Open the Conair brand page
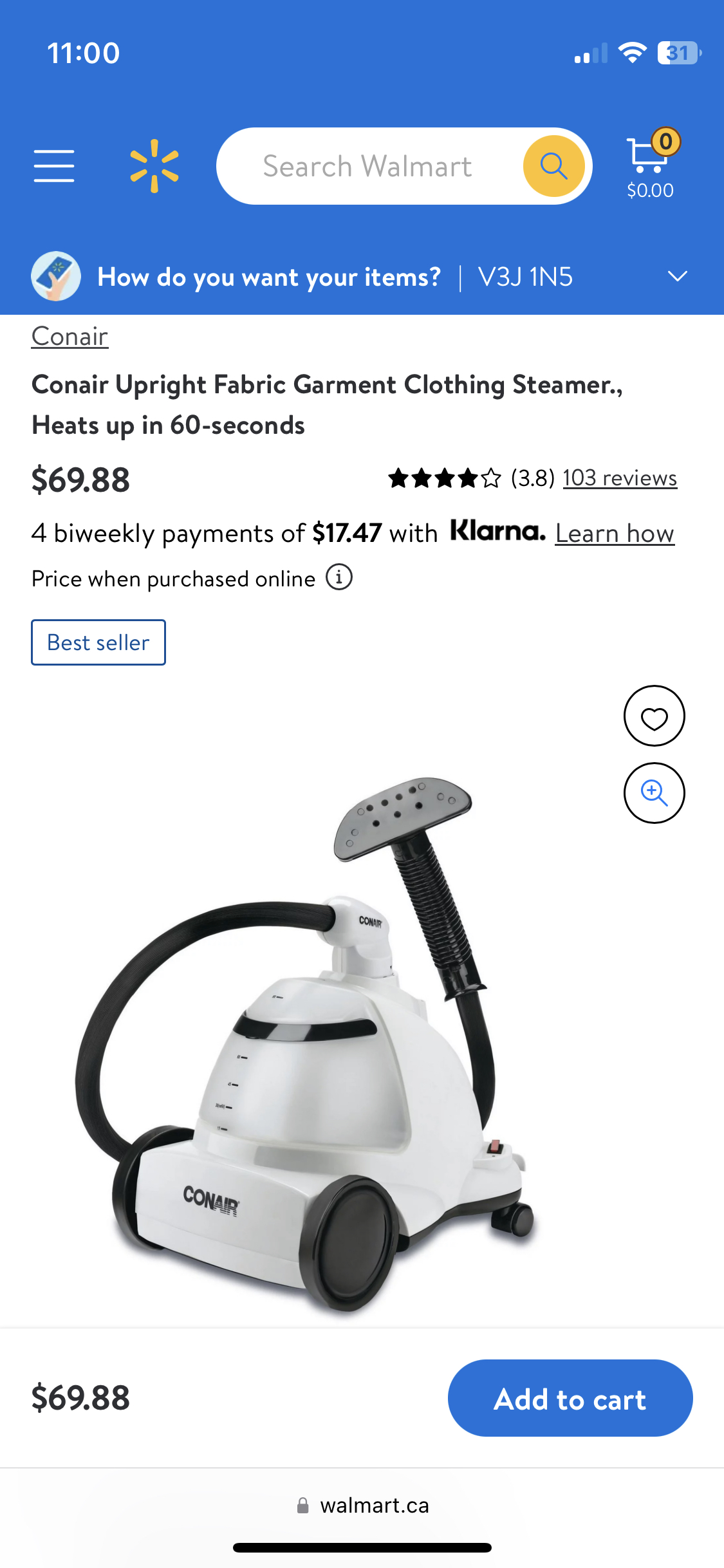The height and width of the screenshot is (1568, 724). (x=70, y=336)
